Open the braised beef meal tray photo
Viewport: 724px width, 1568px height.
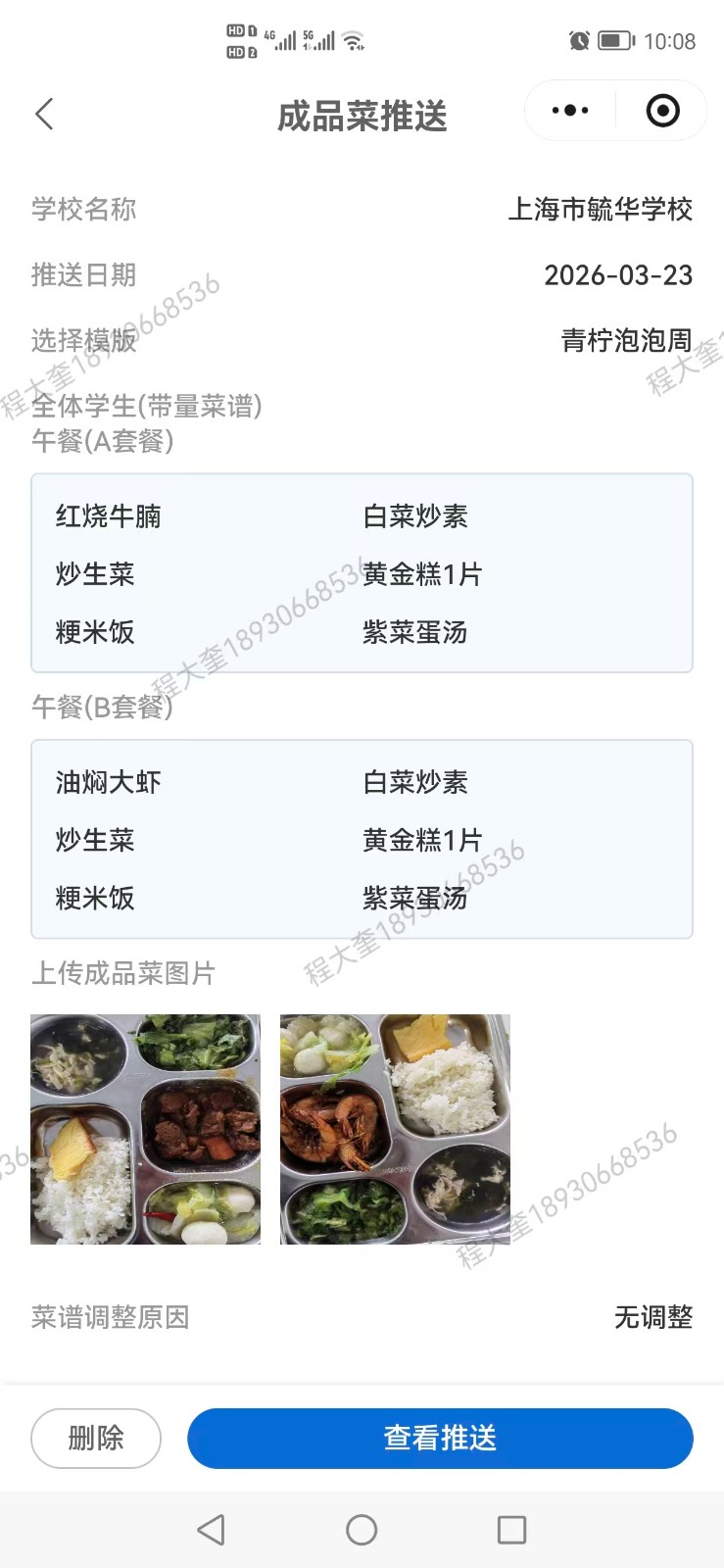pyautogui.click(x=146, y=1129)
